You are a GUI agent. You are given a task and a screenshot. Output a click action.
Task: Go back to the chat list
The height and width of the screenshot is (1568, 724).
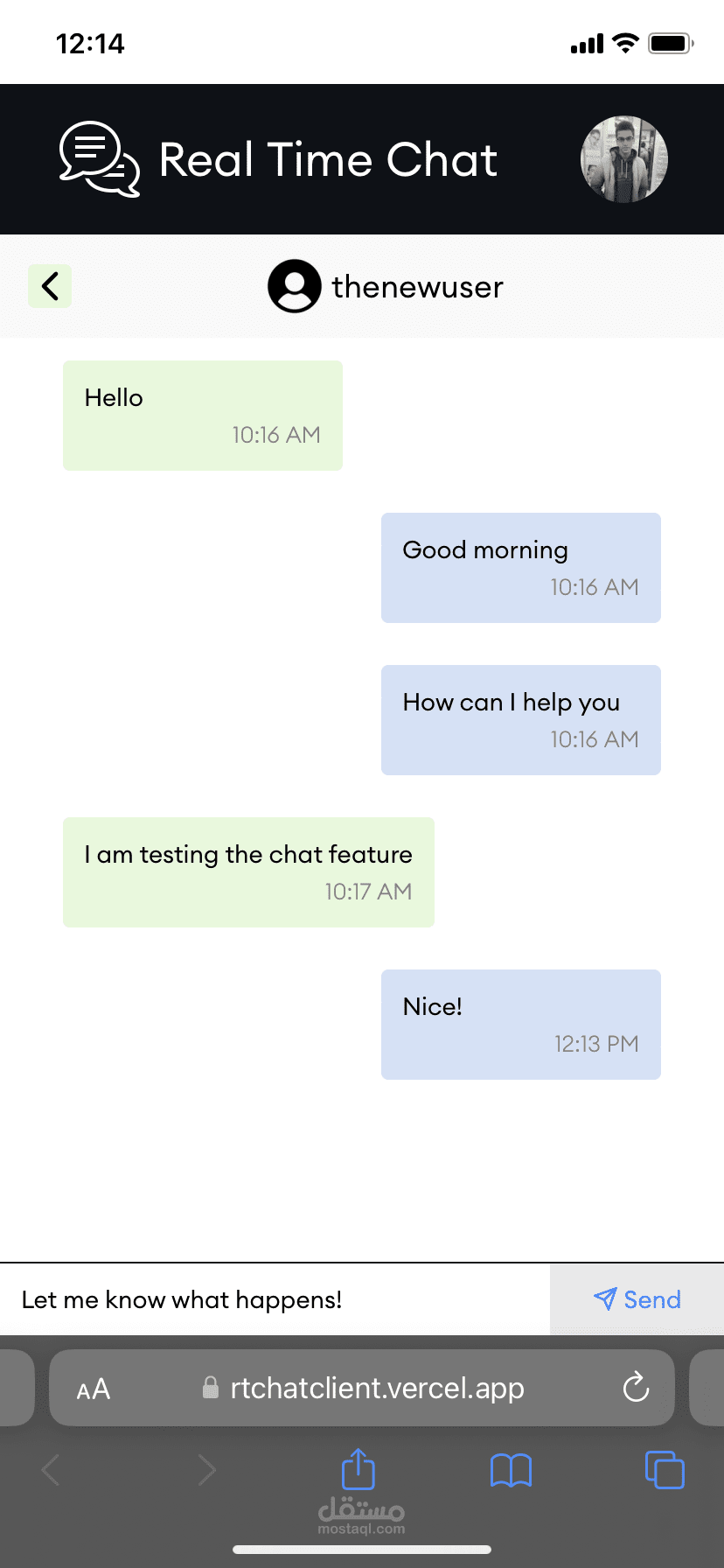(50, 286)
